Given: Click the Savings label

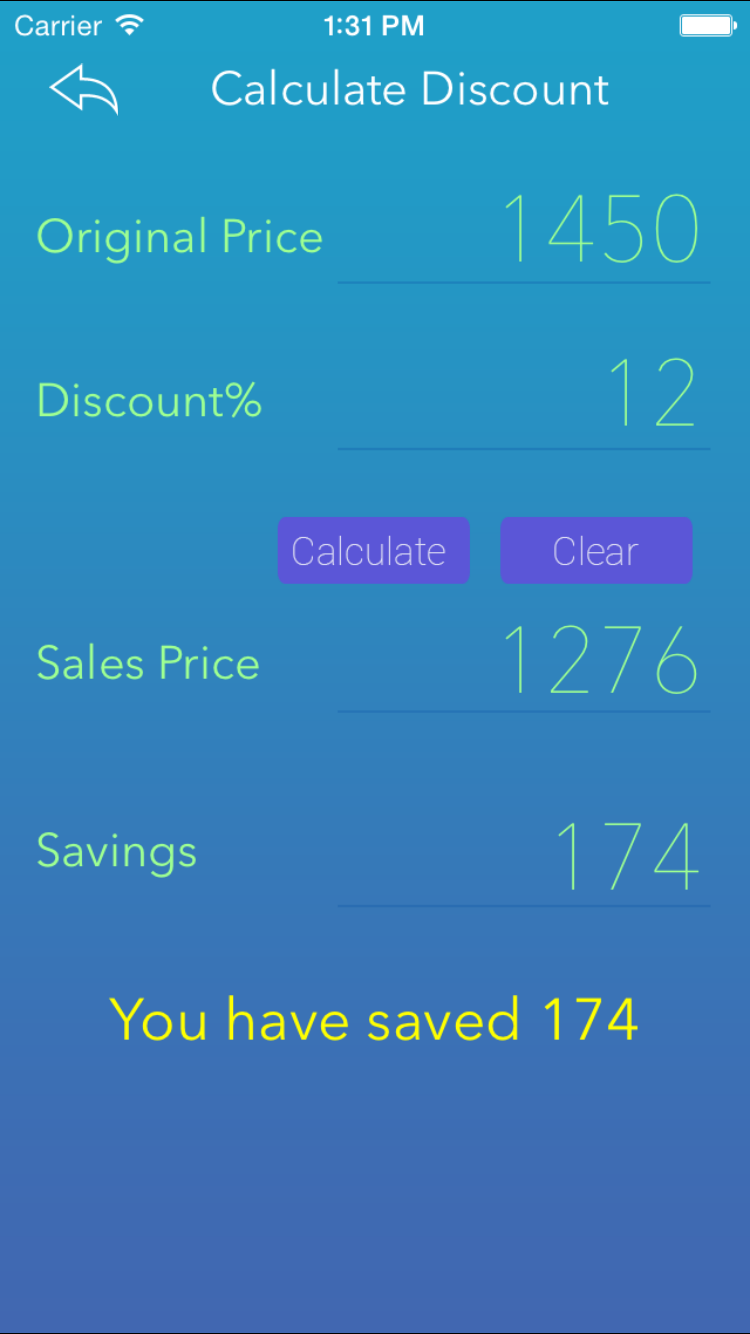Looking at the screenshot, I should point(116,851).
